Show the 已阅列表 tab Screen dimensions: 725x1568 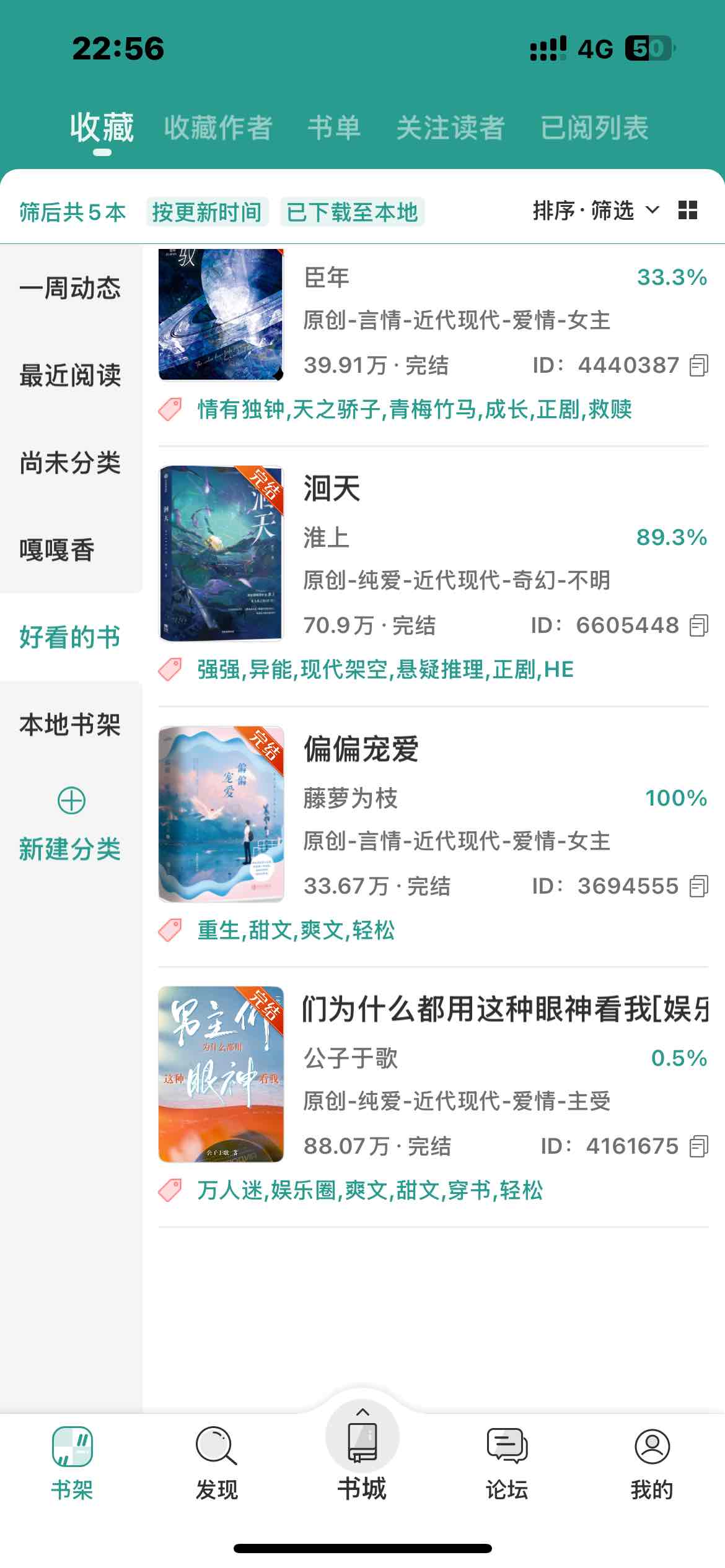595,128
